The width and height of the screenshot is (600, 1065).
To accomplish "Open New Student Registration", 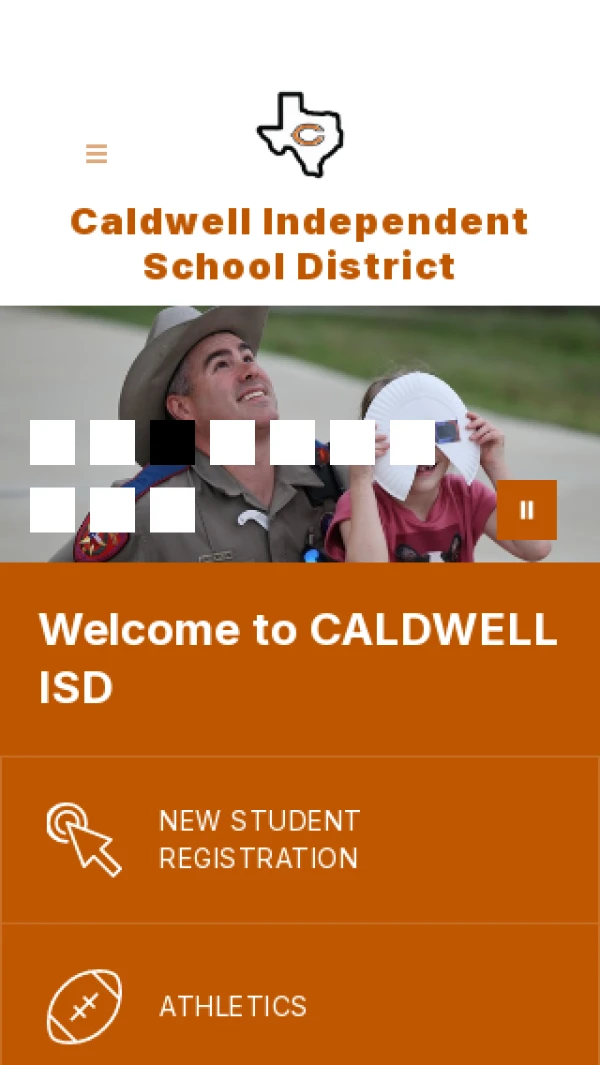I will tap(300, 840).
